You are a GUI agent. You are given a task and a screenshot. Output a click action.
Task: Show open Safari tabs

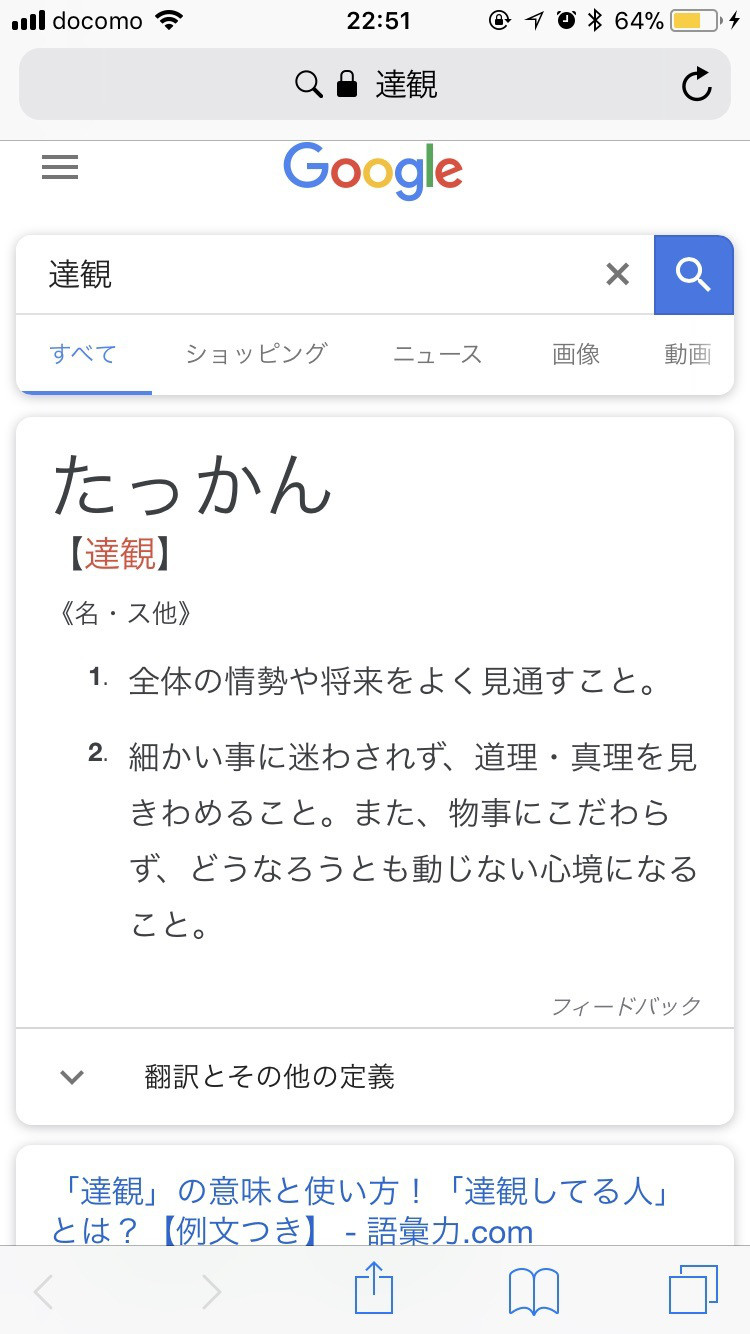tap(692, 1292)
